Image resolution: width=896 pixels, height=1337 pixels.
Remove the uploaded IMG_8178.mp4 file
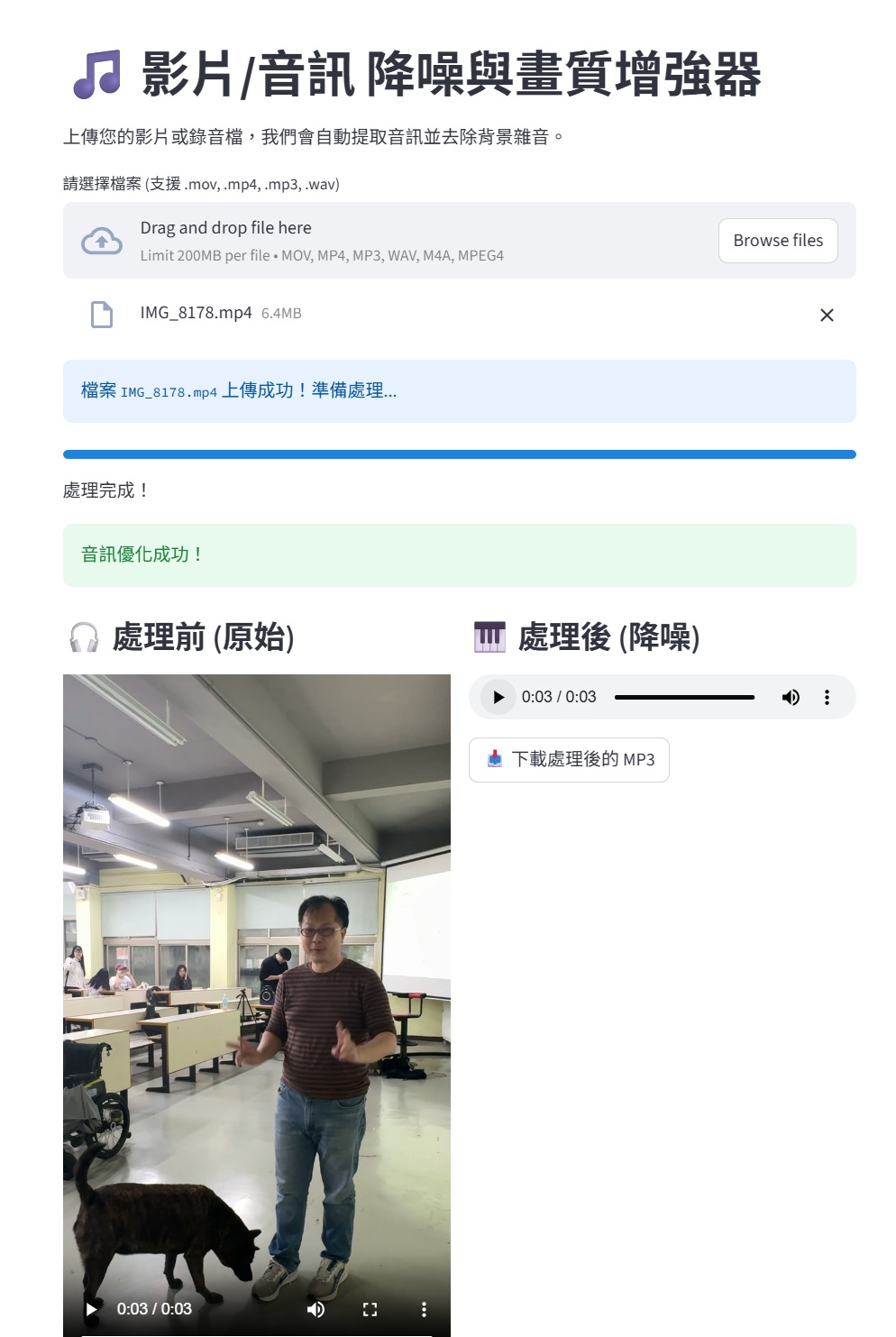pyautogui.click(x=827, y=315)
